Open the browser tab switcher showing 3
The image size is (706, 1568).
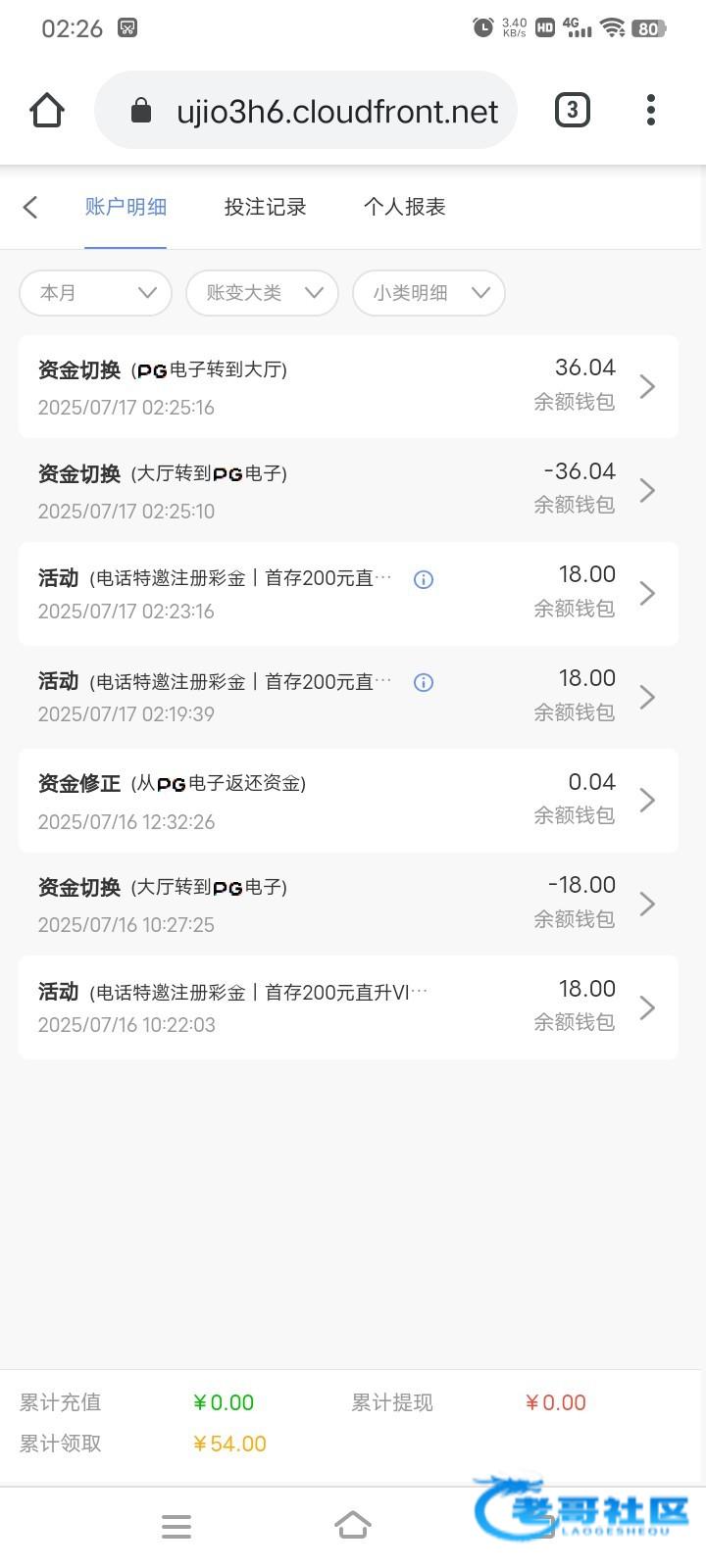tap(573, 110)
